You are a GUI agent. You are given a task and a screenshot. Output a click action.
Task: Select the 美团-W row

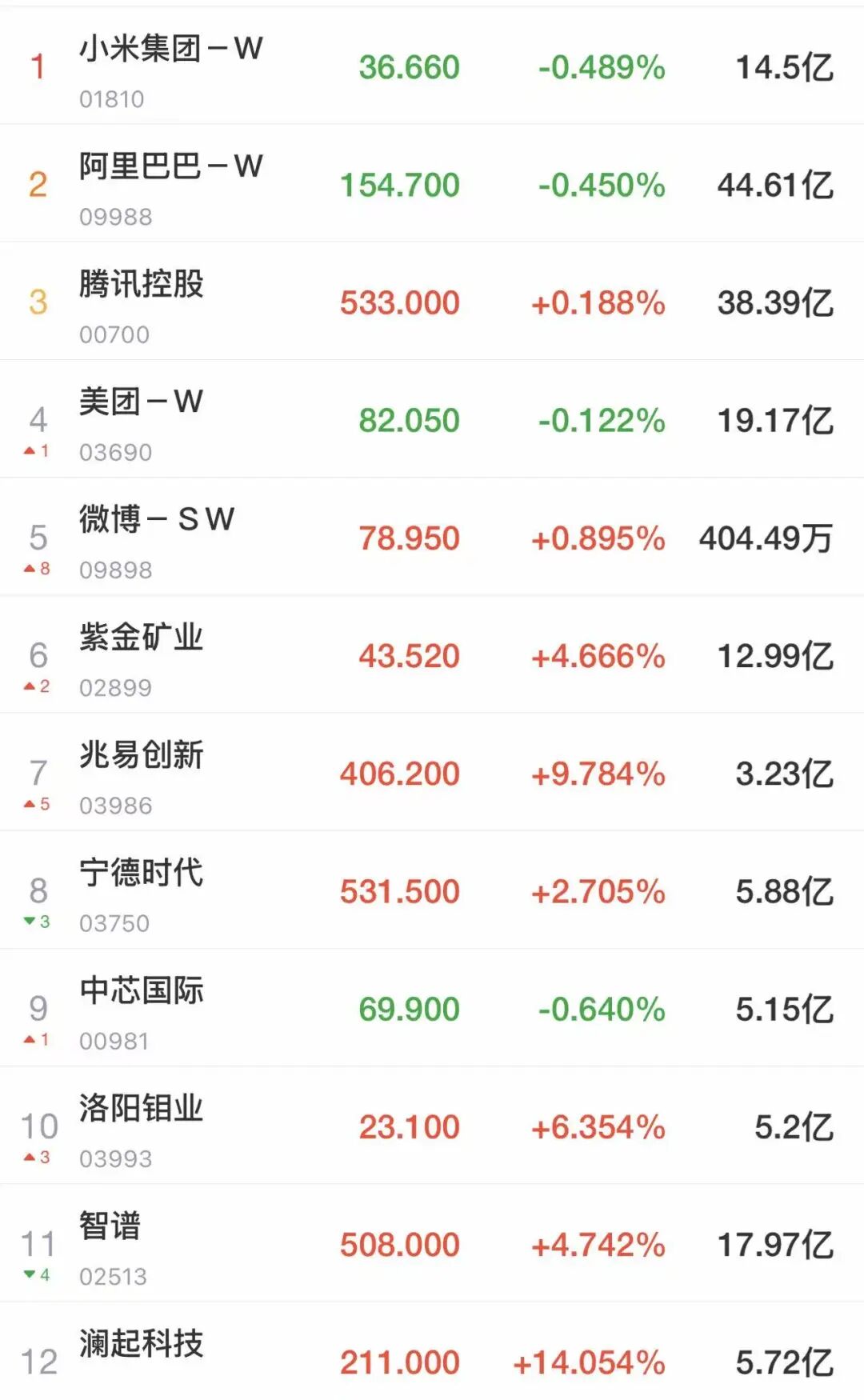142,402
